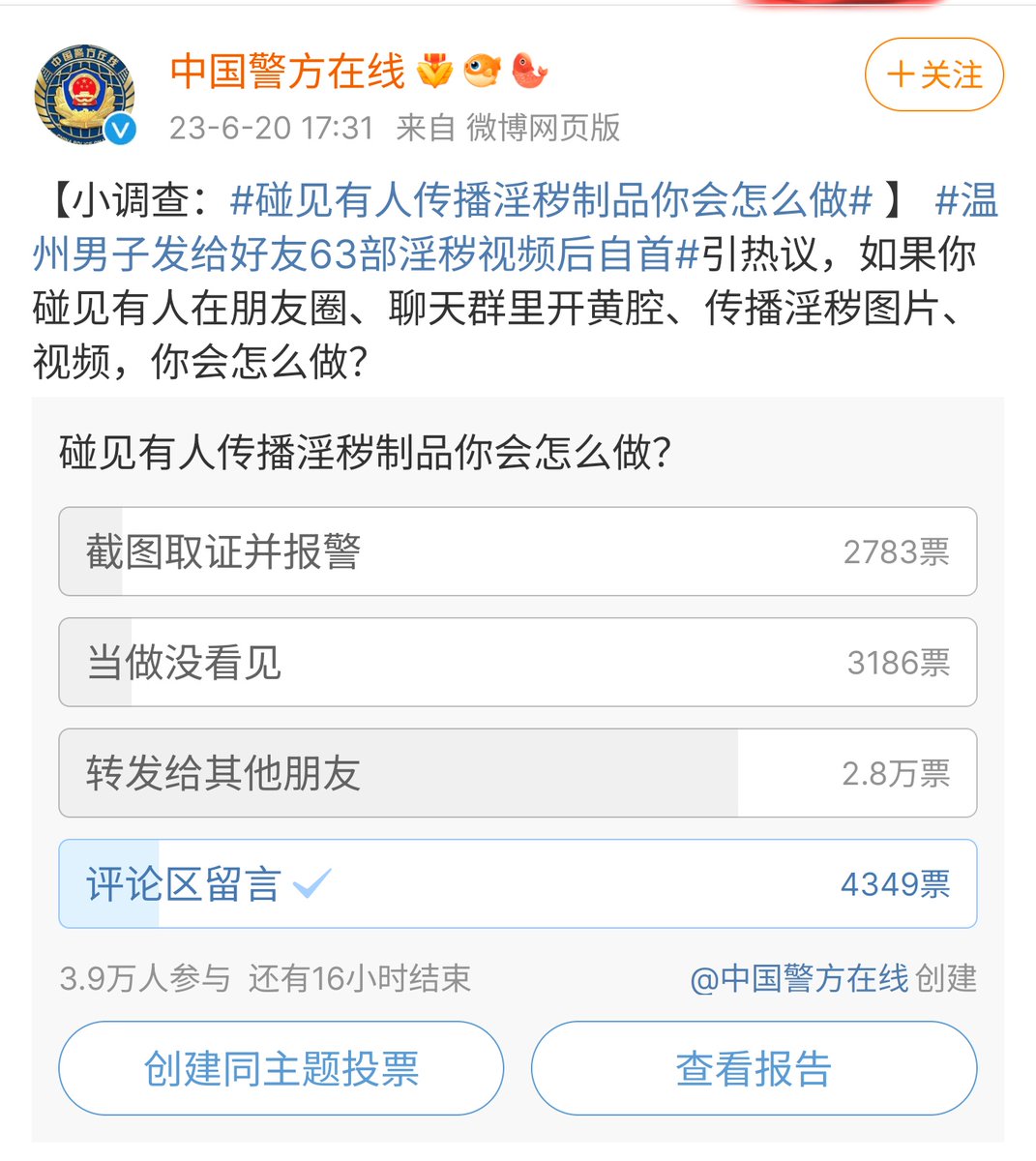
Task: Tap 创建同主题投票 button
Action: click(281, 1068)
